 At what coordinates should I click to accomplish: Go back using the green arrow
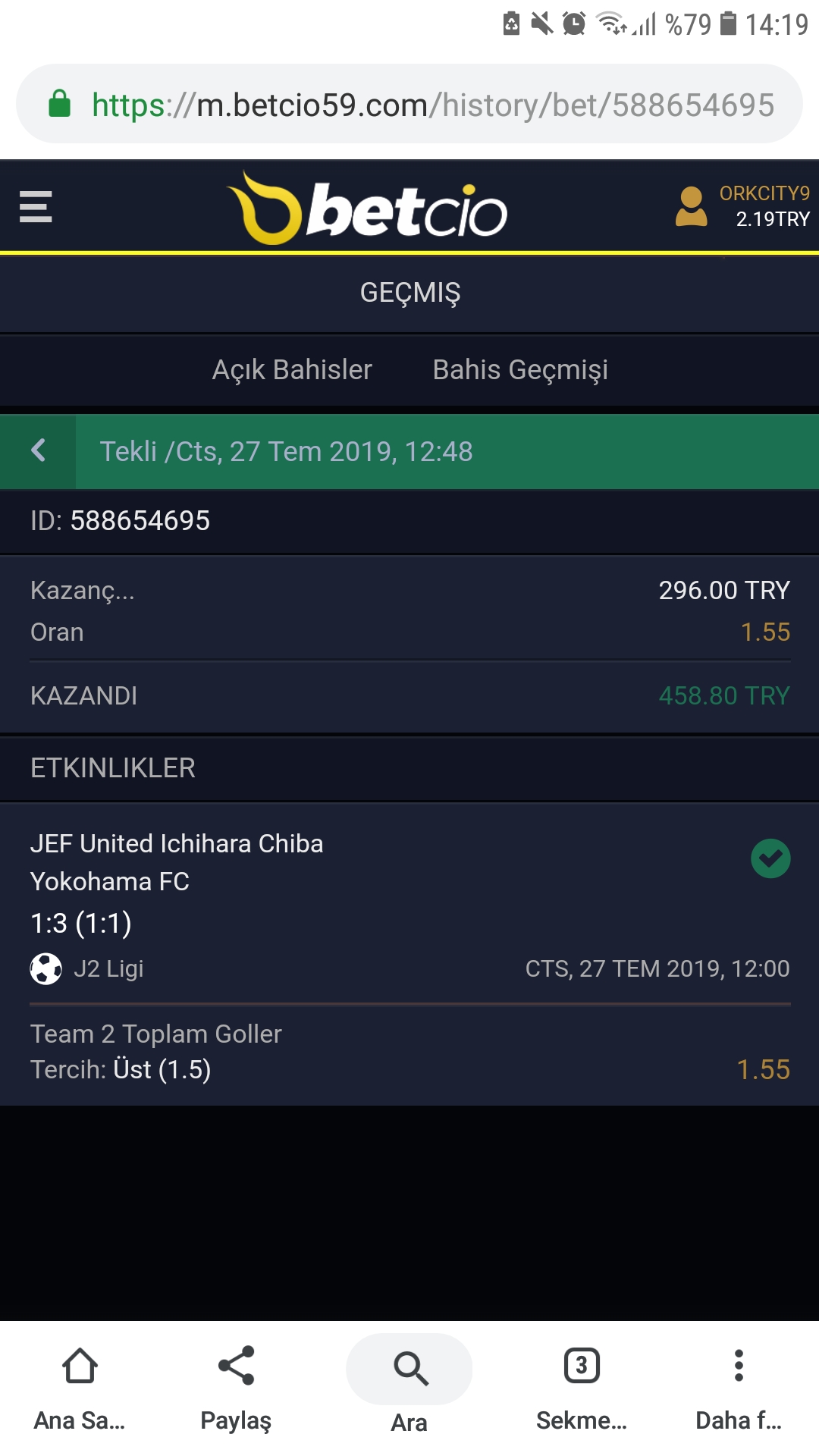(x=38, y=451)
